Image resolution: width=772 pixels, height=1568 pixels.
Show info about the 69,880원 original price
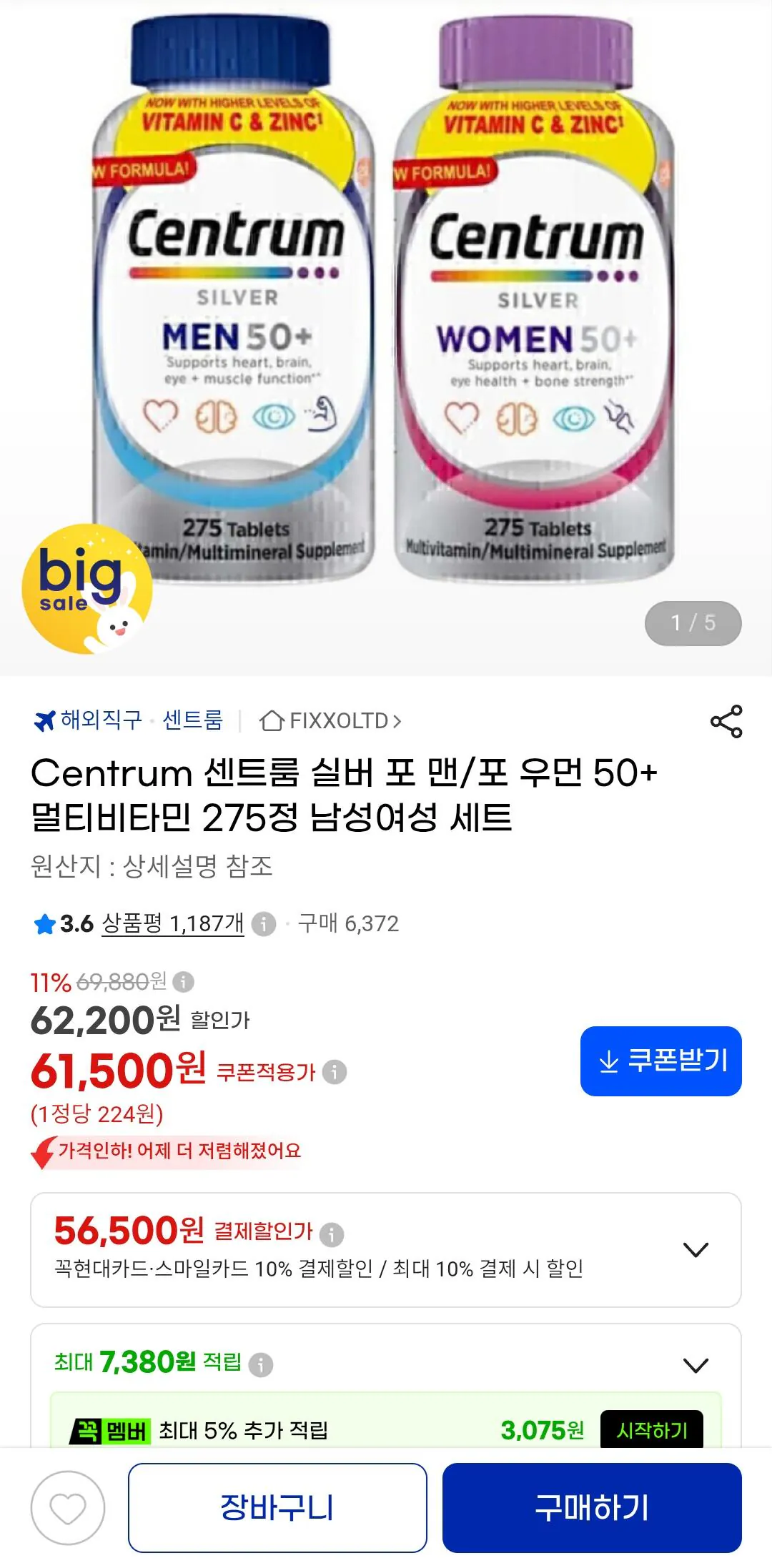click(x=184, y=982)
